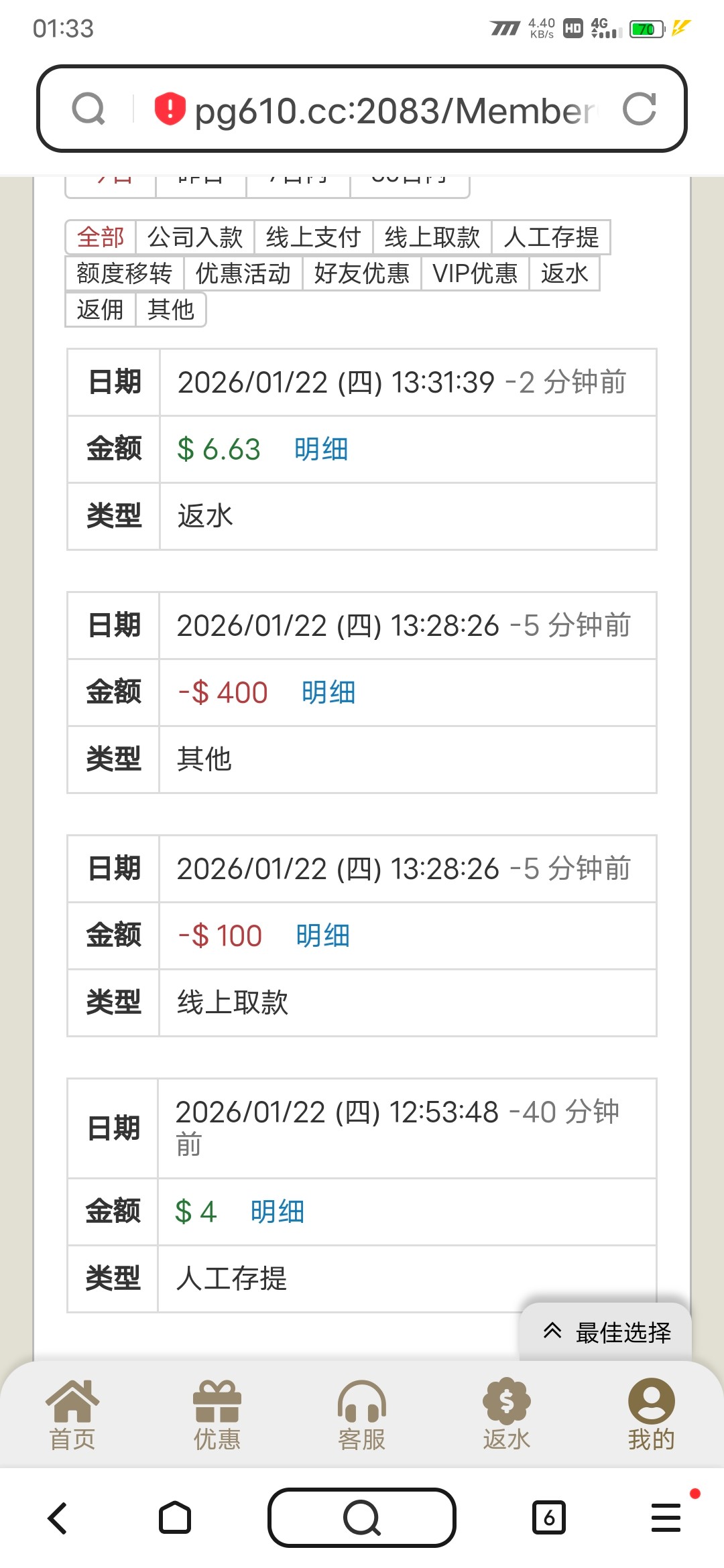724x1568 pixels.
Task: Switch to the 我的 tab
Action: point(651,1414)
